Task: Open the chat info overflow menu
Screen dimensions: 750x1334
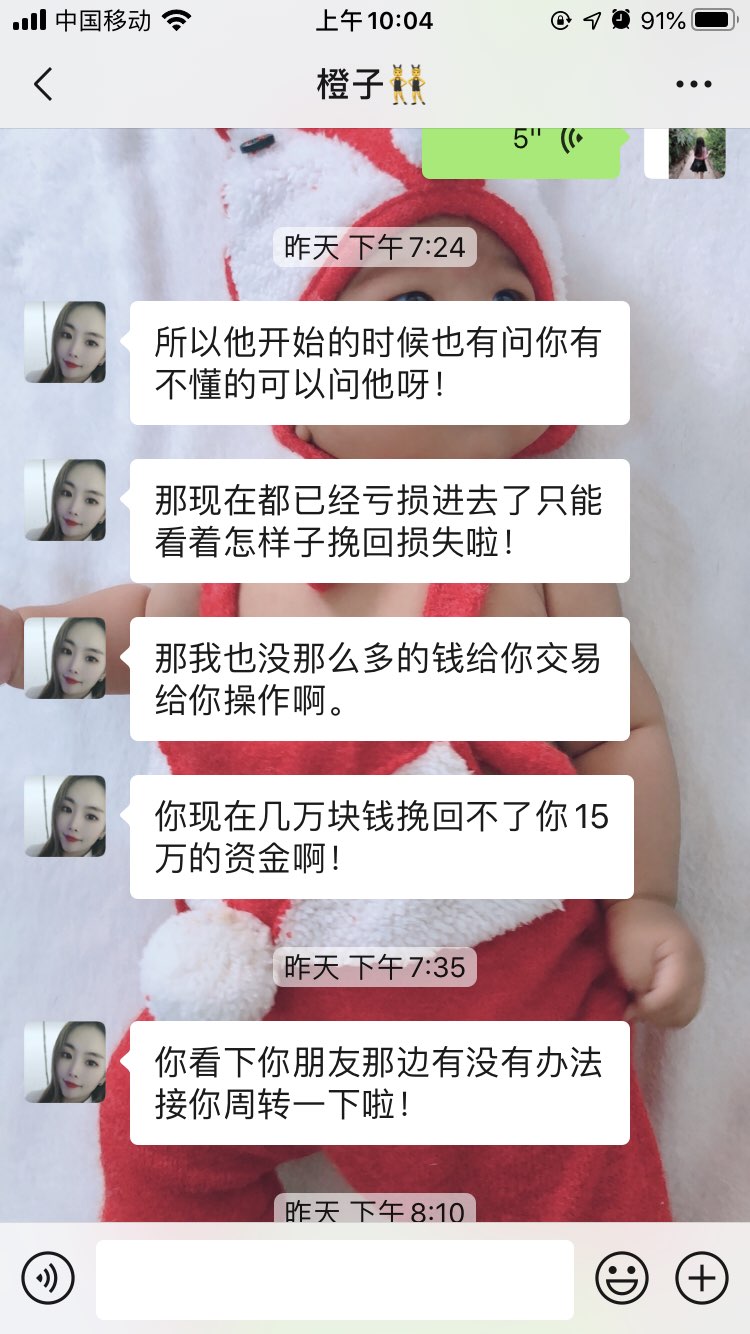Action: click(x=693, y=85)
